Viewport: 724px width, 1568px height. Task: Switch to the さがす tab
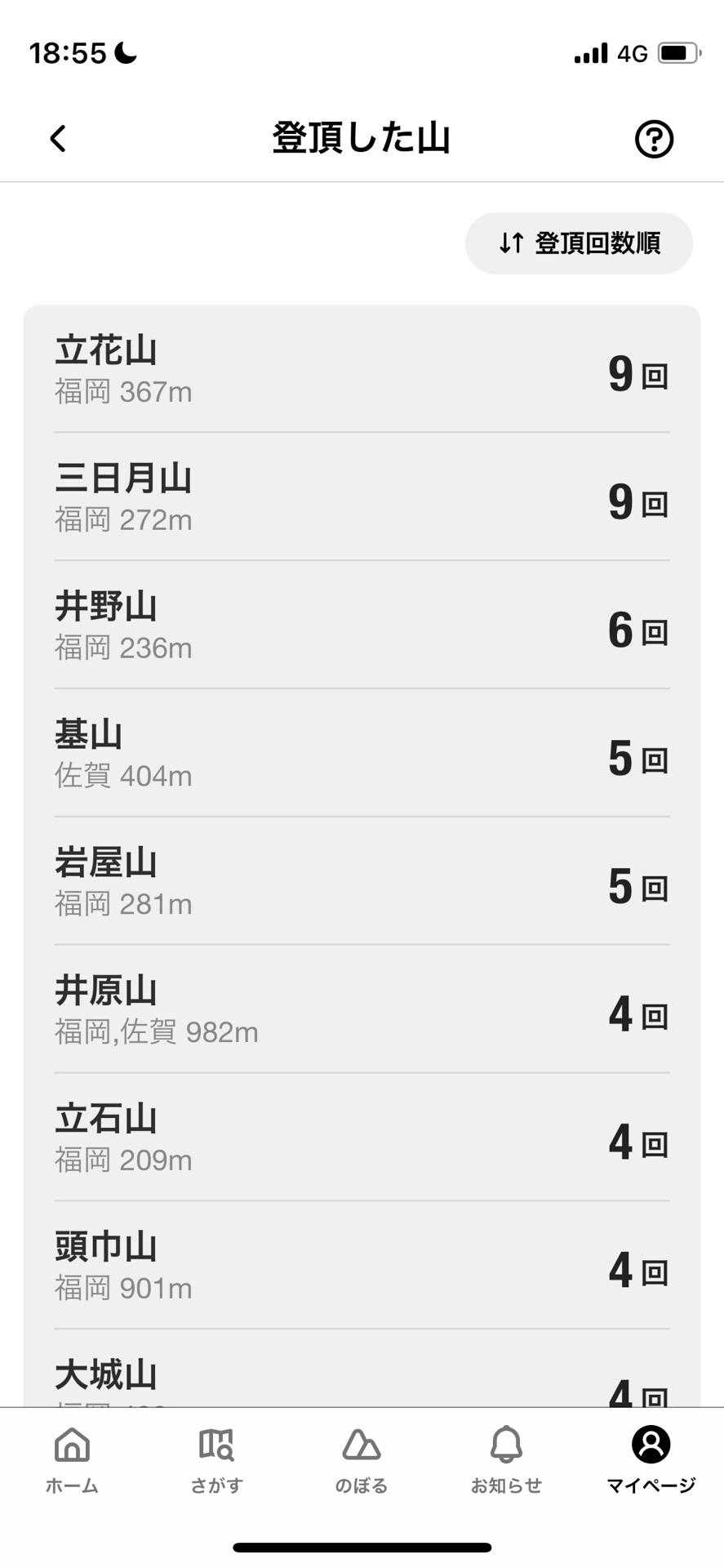coord(216,1460)
